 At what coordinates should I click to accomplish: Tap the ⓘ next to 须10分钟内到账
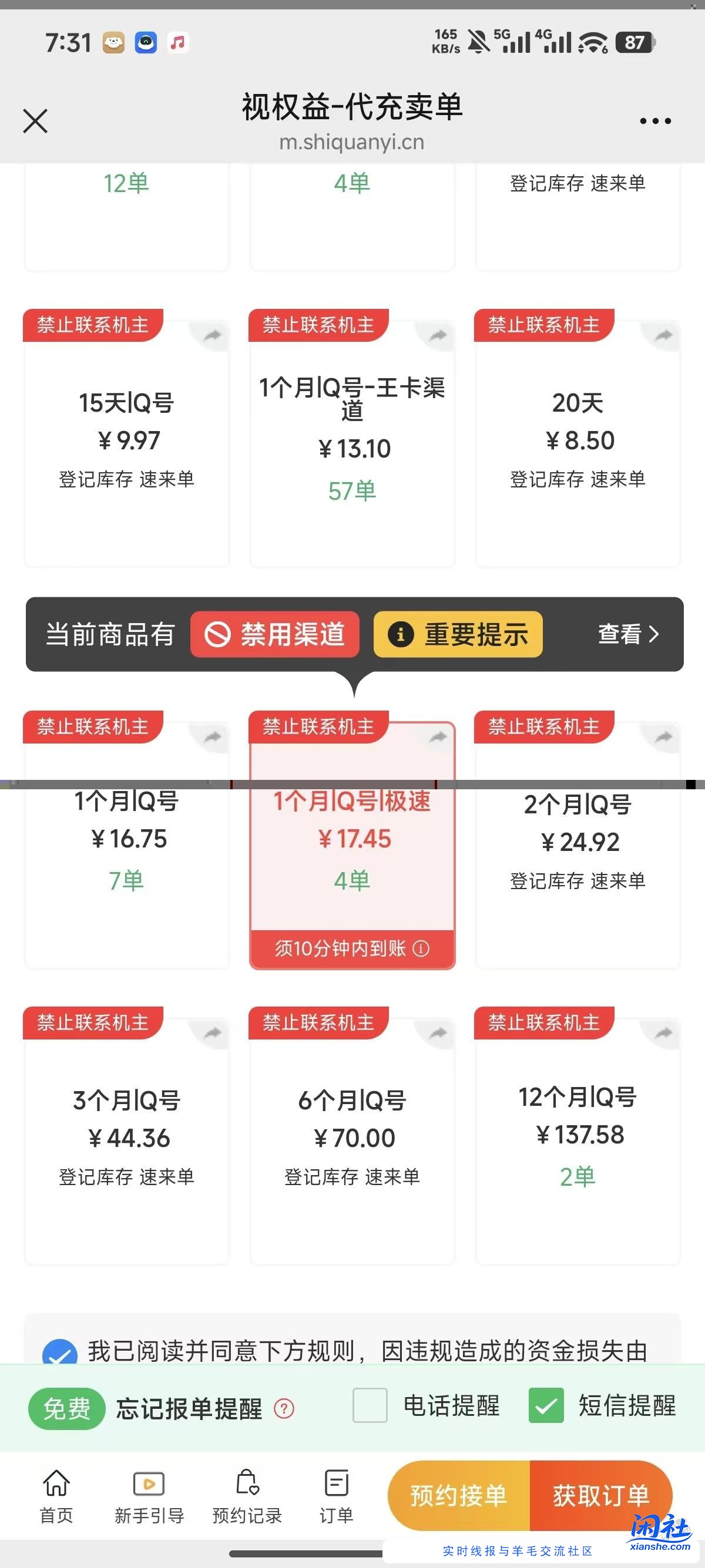[421, 948]
